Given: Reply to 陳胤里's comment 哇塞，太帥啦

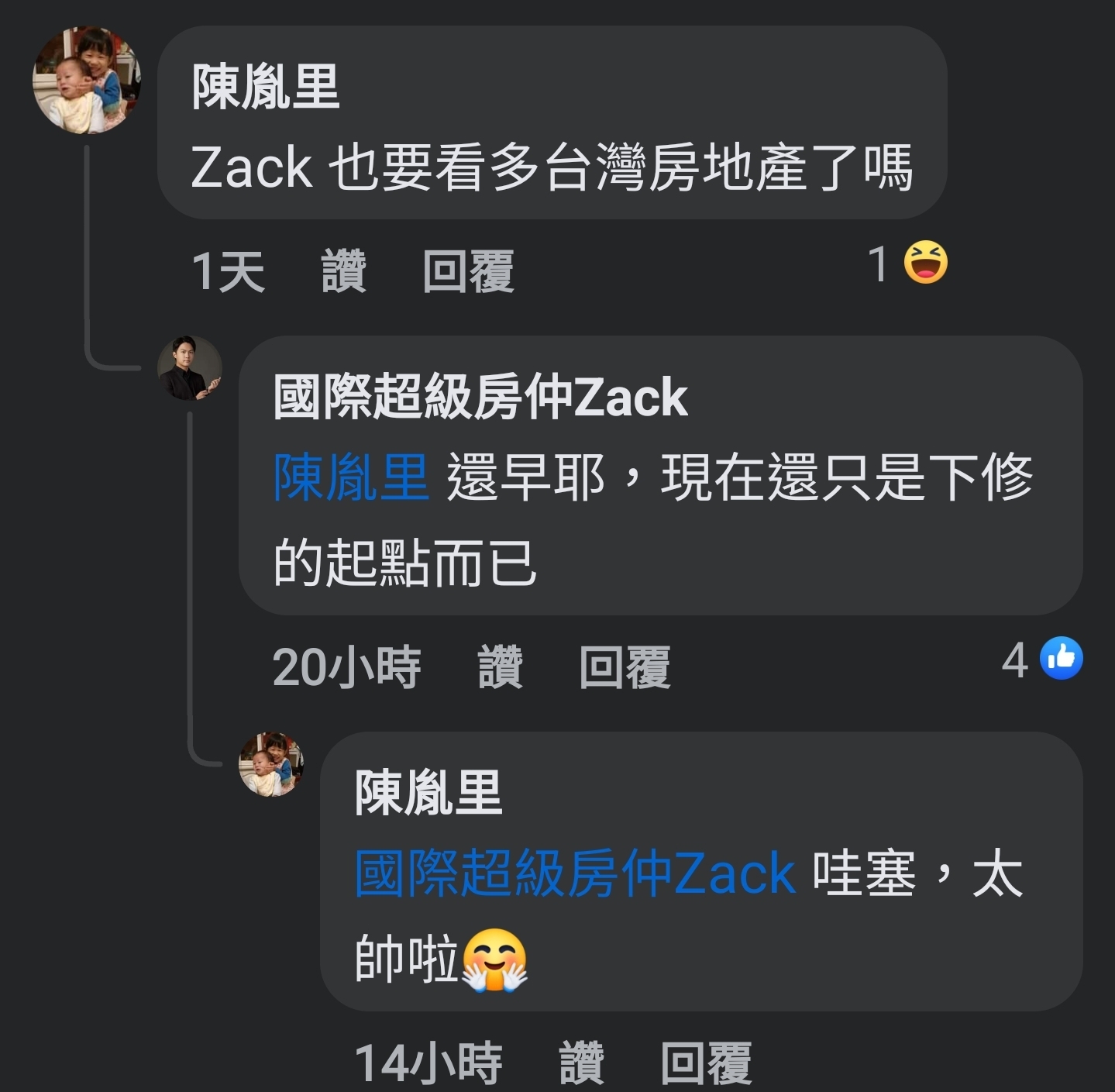Looking at the screenshot, I should pyautogui.click(x=706, y=1063).
